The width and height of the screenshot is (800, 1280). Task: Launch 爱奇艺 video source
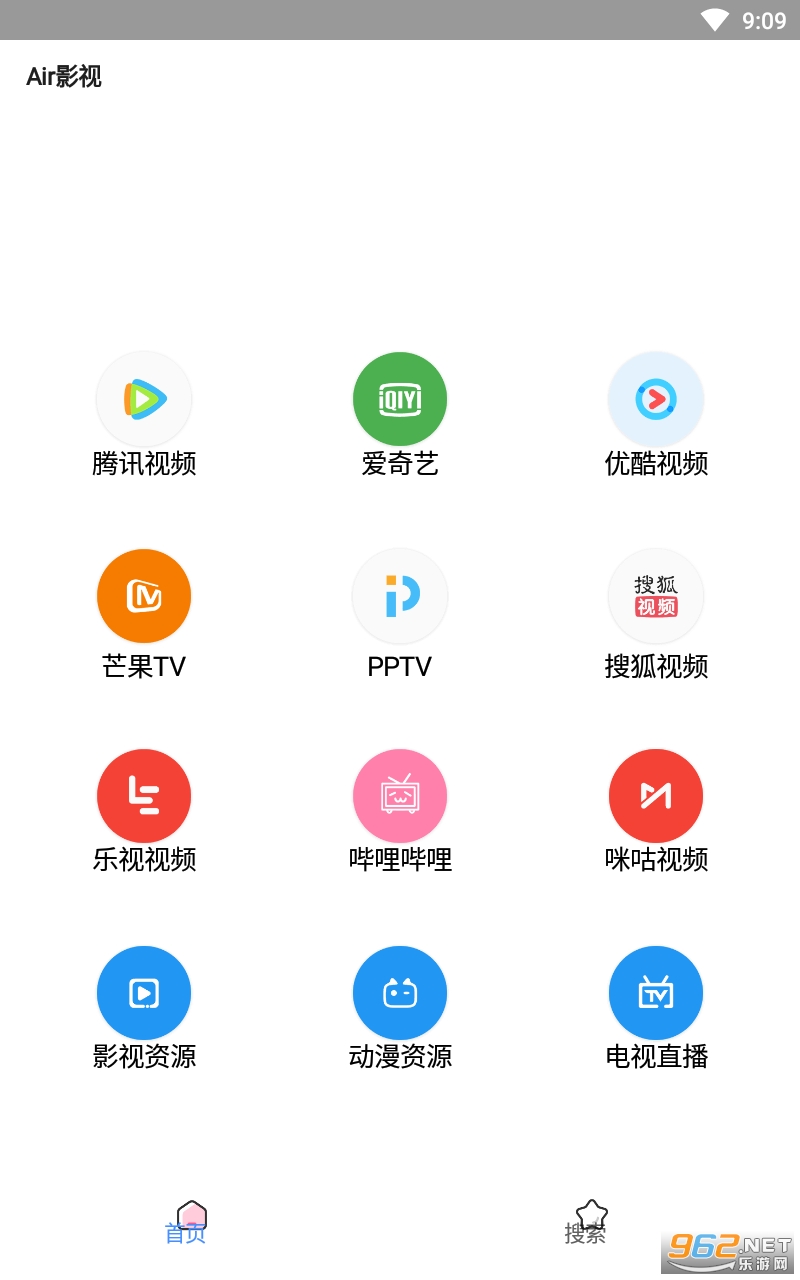point(400,399)
